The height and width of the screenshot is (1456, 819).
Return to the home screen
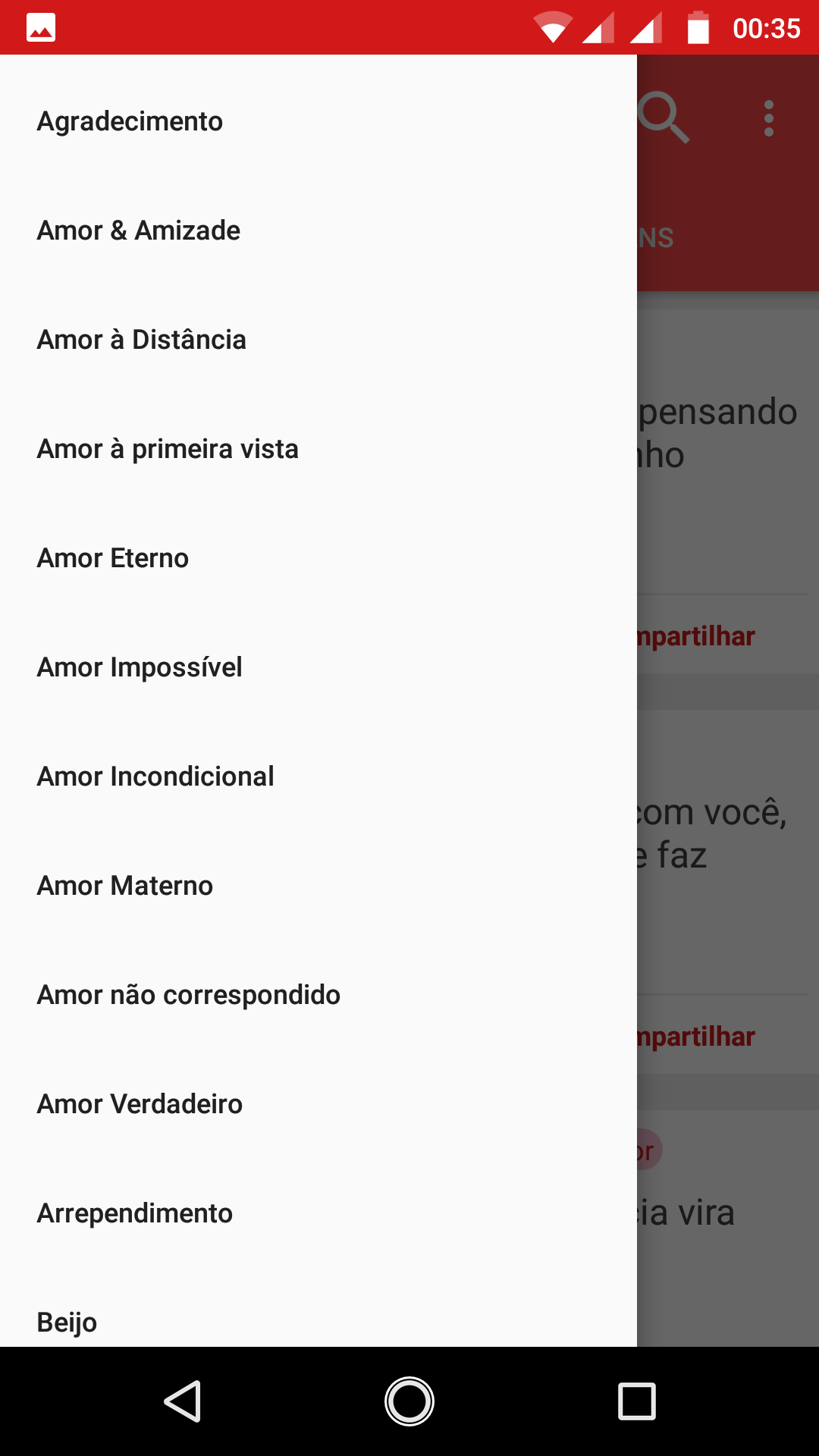click(409, 1401)
